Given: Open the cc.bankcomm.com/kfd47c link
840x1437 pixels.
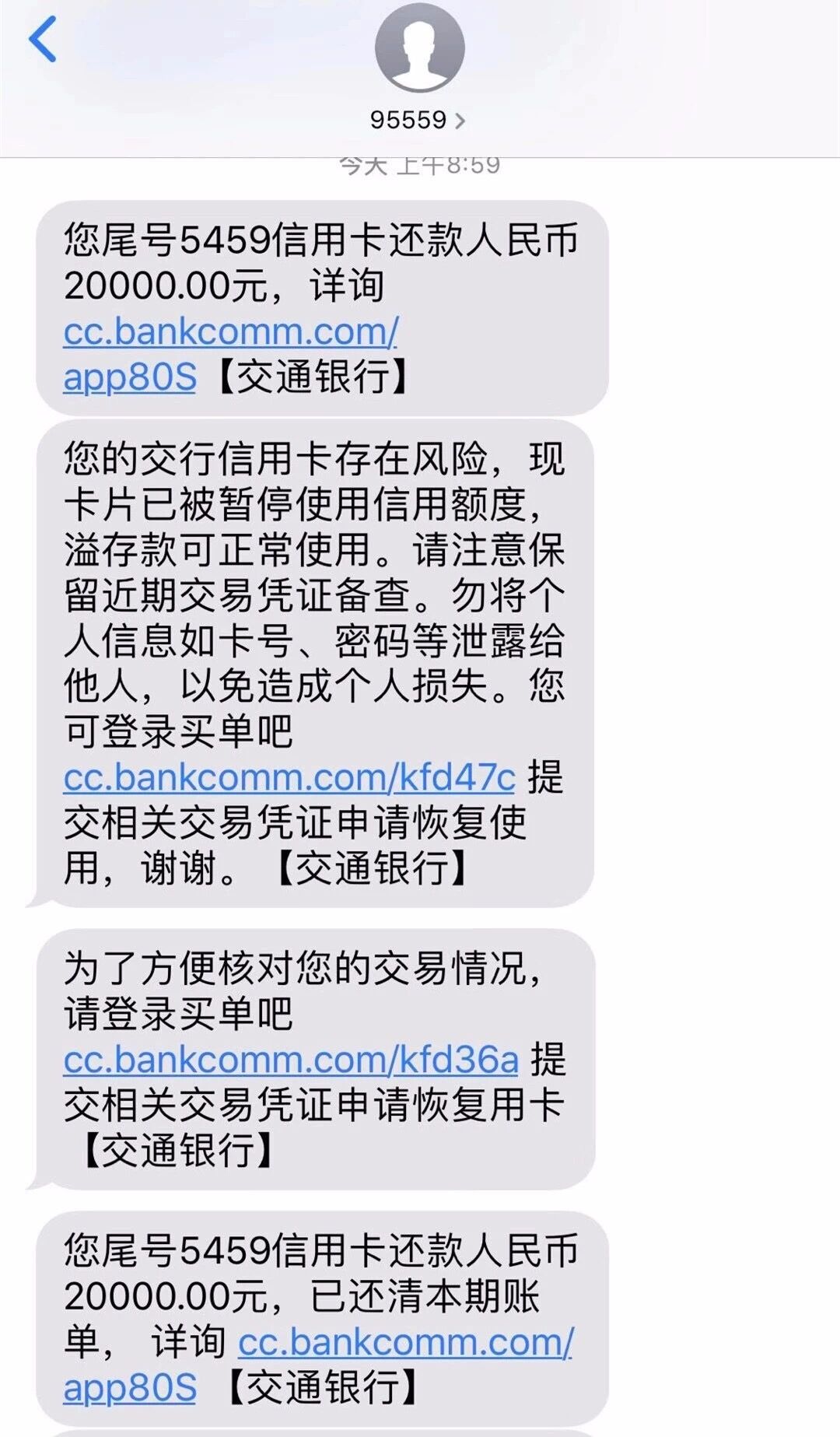Looking at the screenshot, I should [288, 776].
